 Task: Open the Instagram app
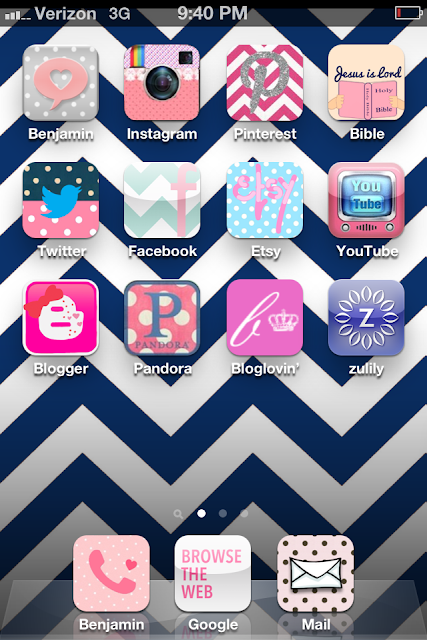coord(162,83)
